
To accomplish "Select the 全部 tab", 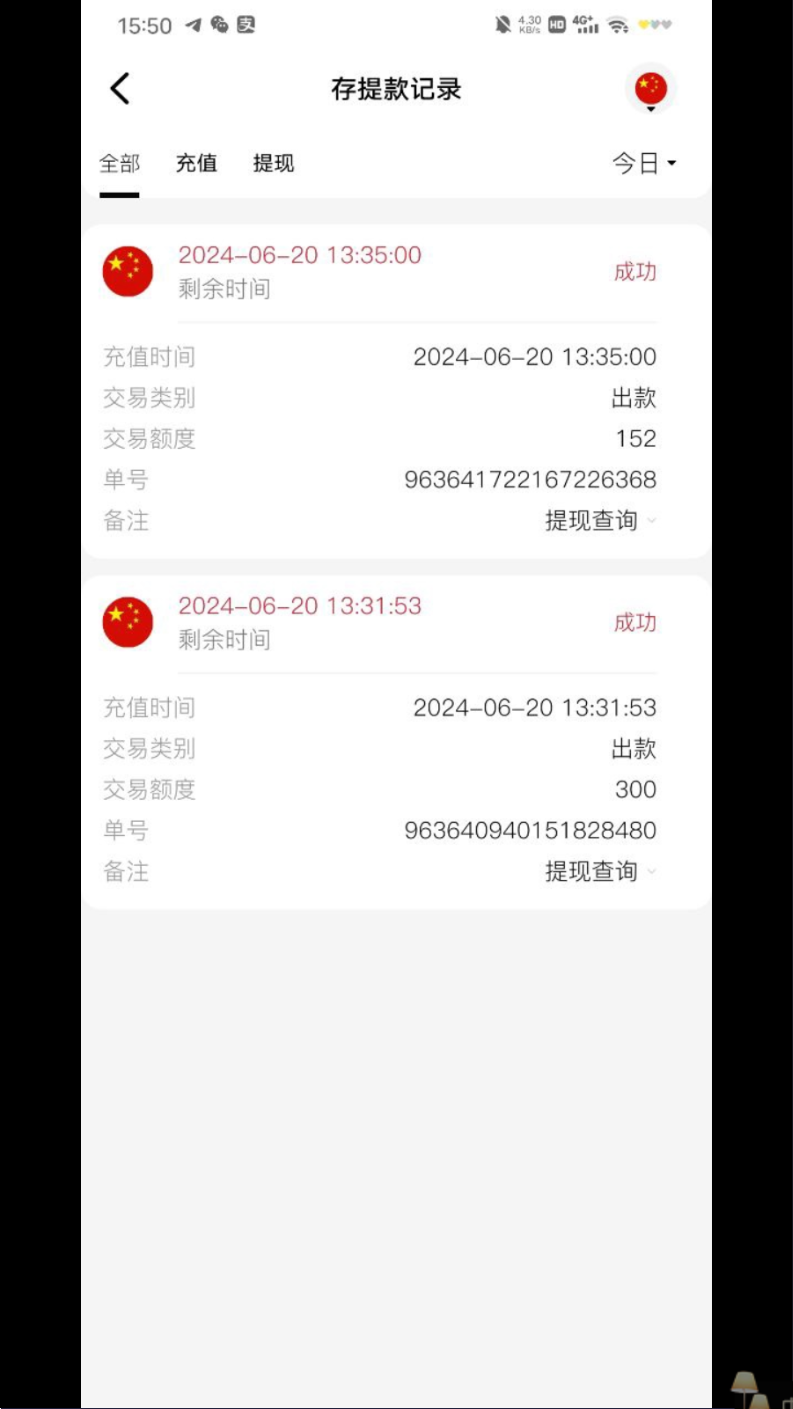I will click(x=120, y=164).
